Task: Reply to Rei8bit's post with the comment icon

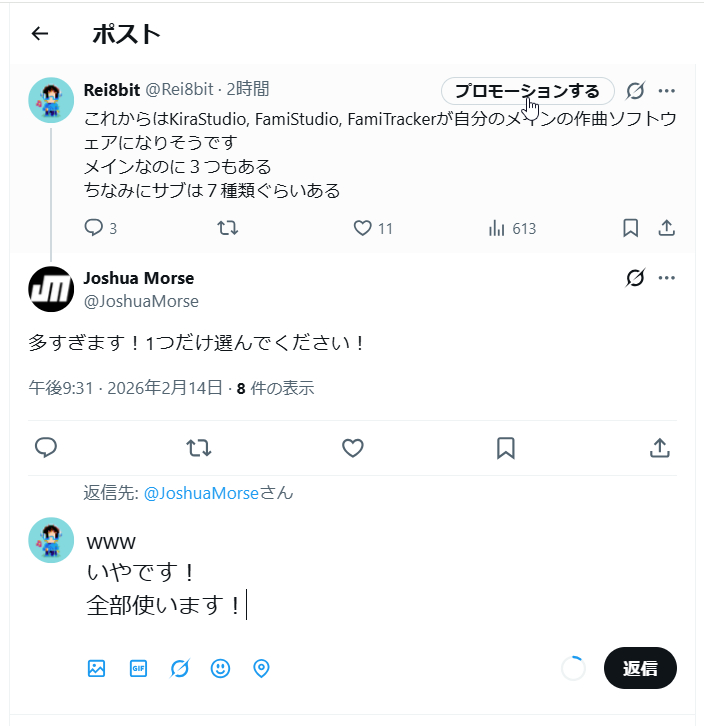Action: pos(95,228)
